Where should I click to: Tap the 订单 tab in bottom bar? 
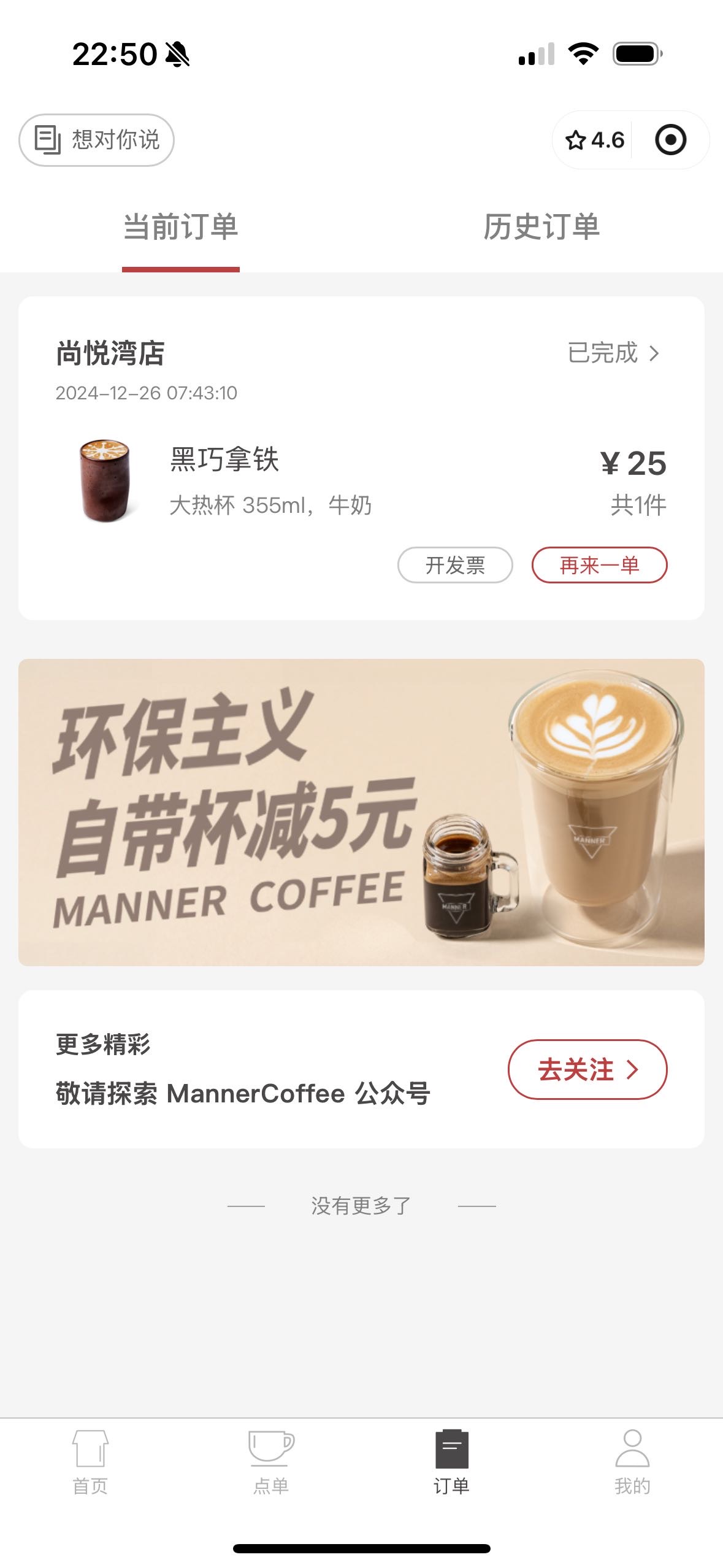point(452,1462)
